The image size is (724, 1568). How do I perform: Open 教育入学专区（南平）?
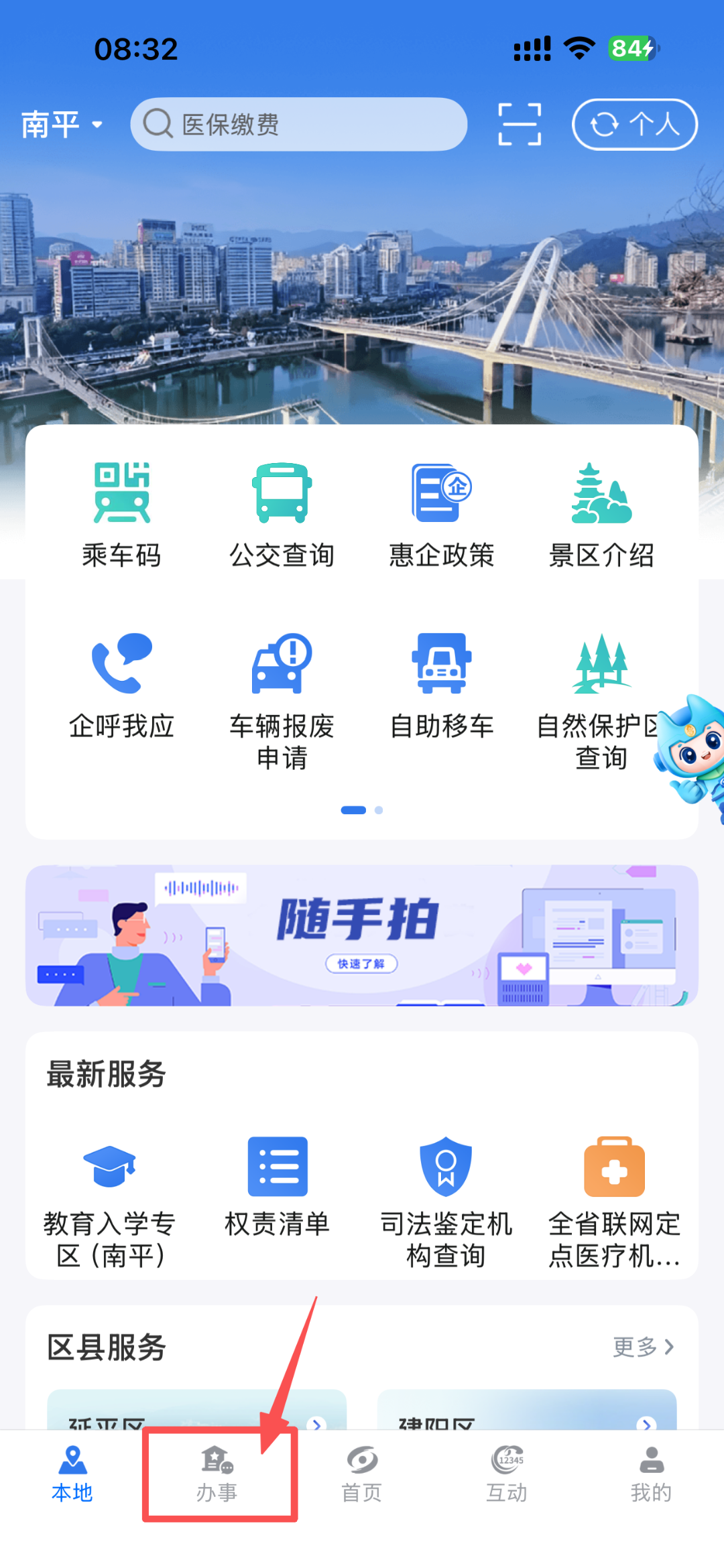click(x=110, y=1201)
